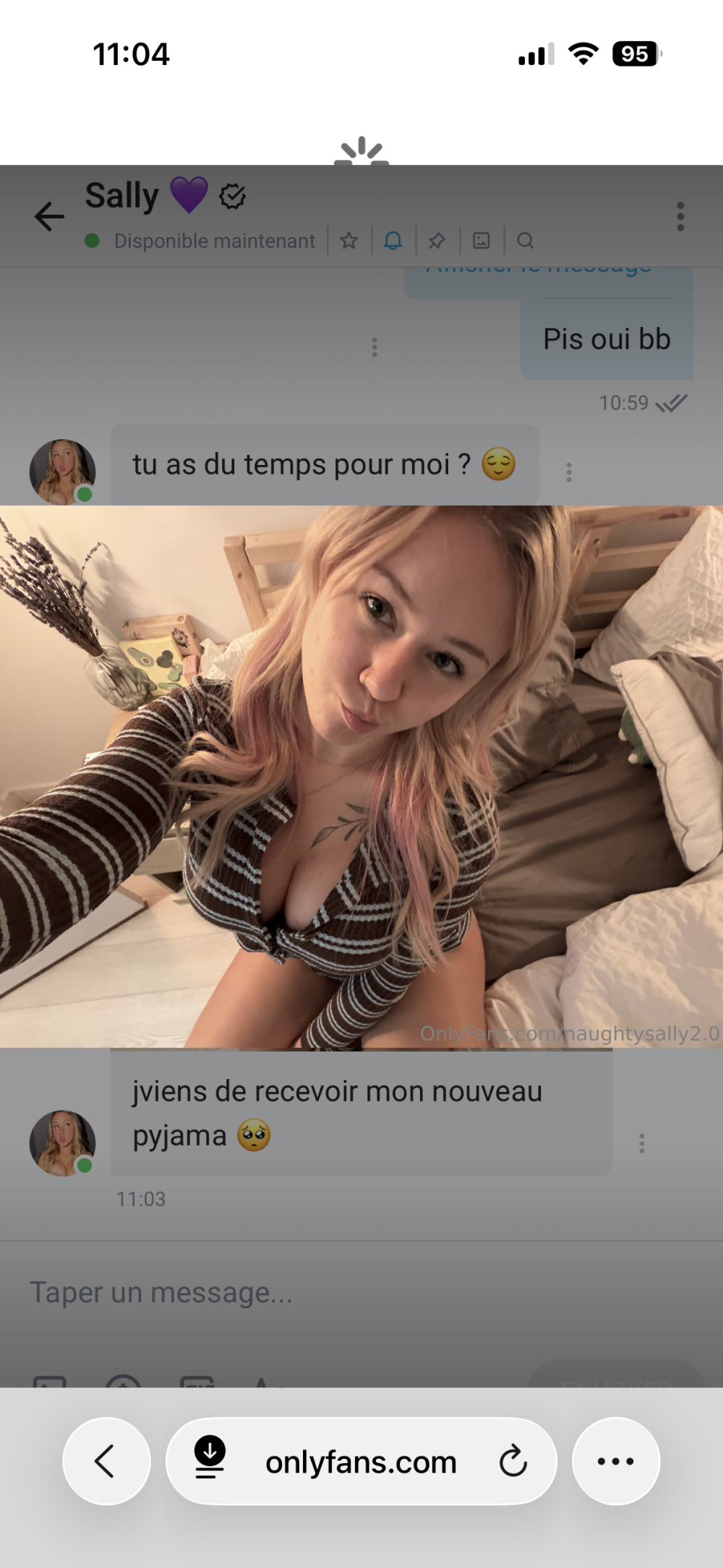Viewport: 723px width, 1568px height.
Task: Open the chat media gallery icon
Action: pos(482,240)
